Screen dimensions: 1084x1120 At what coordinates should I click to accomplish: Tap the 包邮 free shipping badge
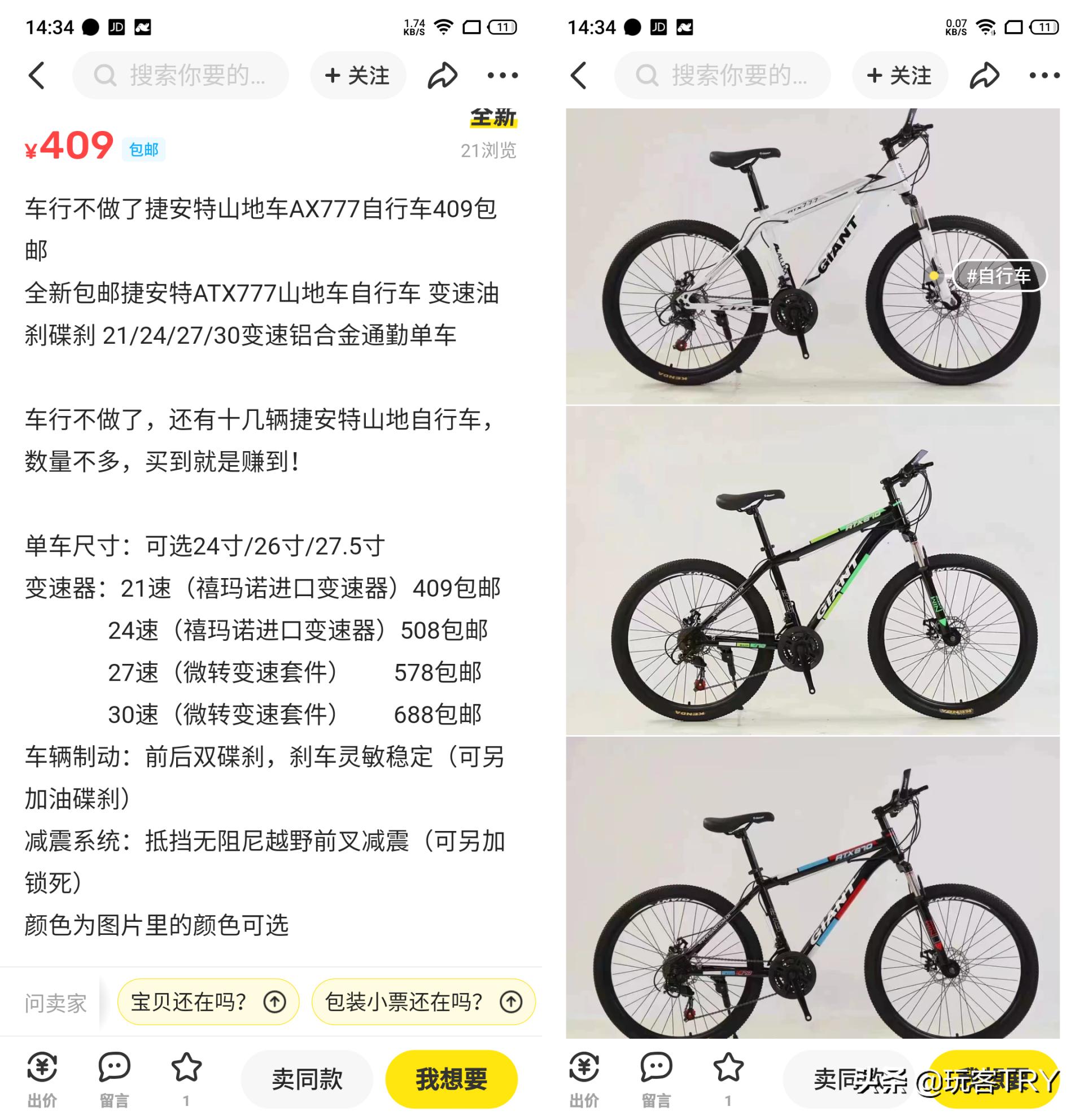(x=142, y=150)
